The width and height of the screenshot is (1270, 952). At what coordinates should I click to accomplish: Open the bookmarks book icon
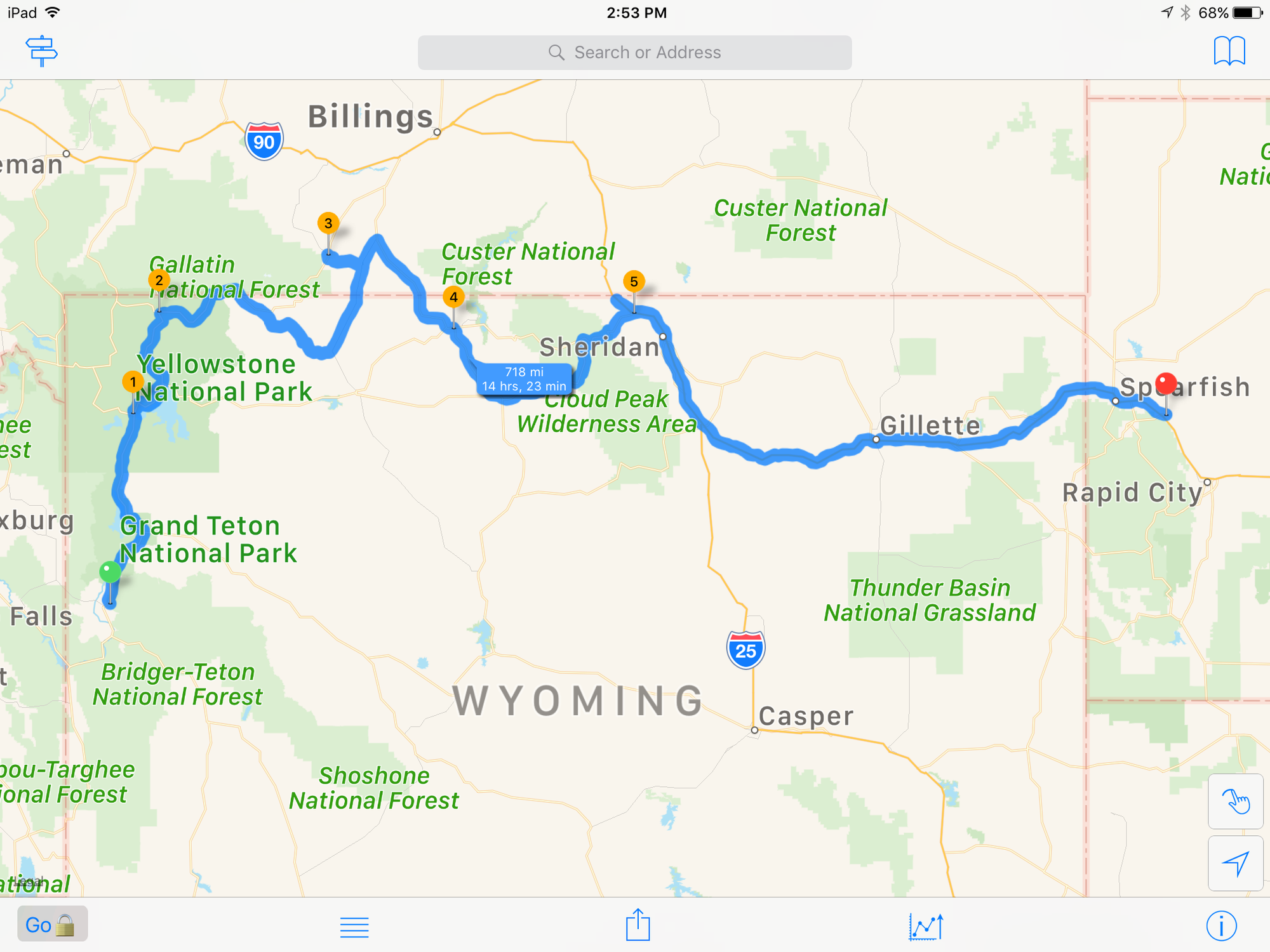pos(1229,51)
